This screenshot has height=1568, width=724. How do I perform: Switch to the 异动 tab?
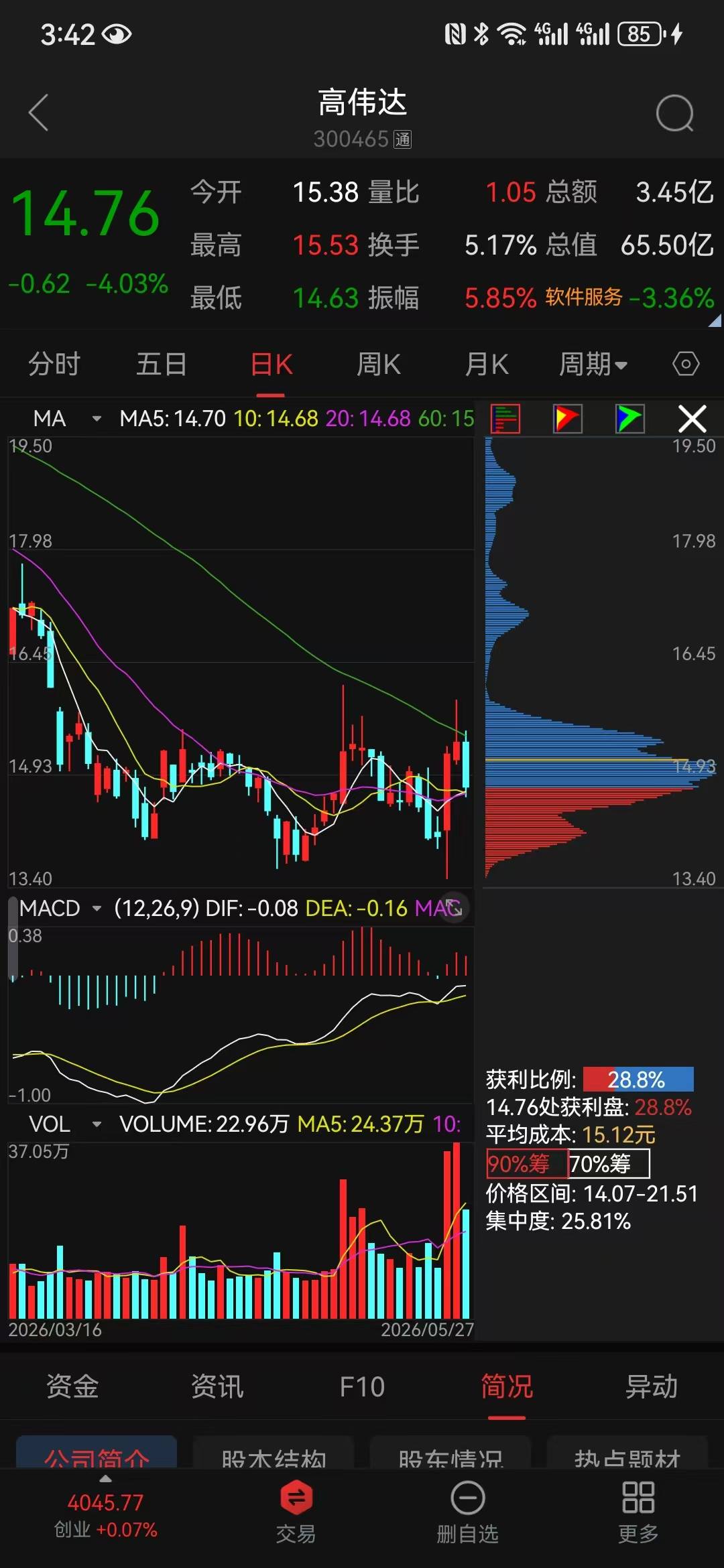click(652, 1386)
